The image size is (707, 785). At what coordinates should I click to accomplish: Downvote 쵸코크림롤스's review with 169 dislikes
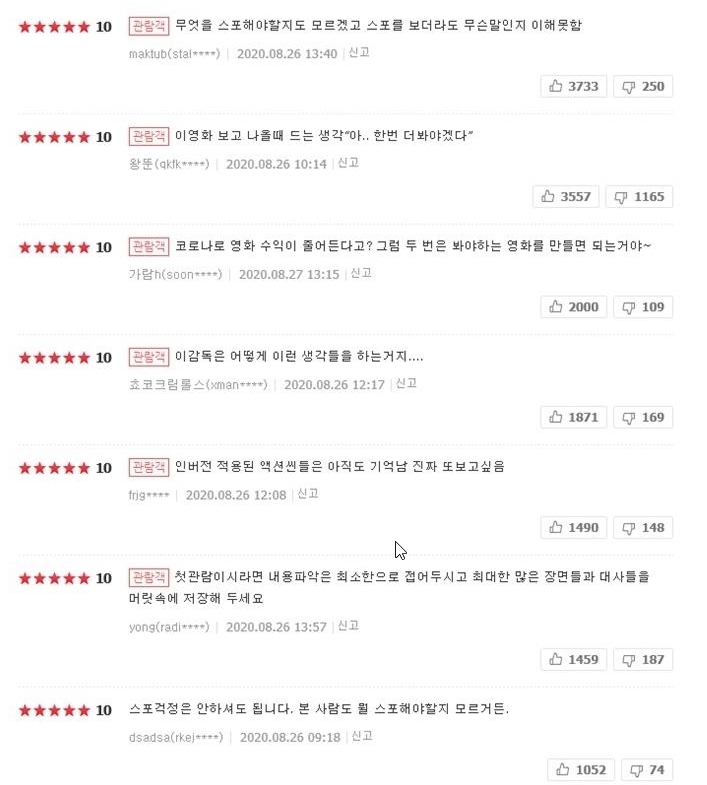pos(643,417)
